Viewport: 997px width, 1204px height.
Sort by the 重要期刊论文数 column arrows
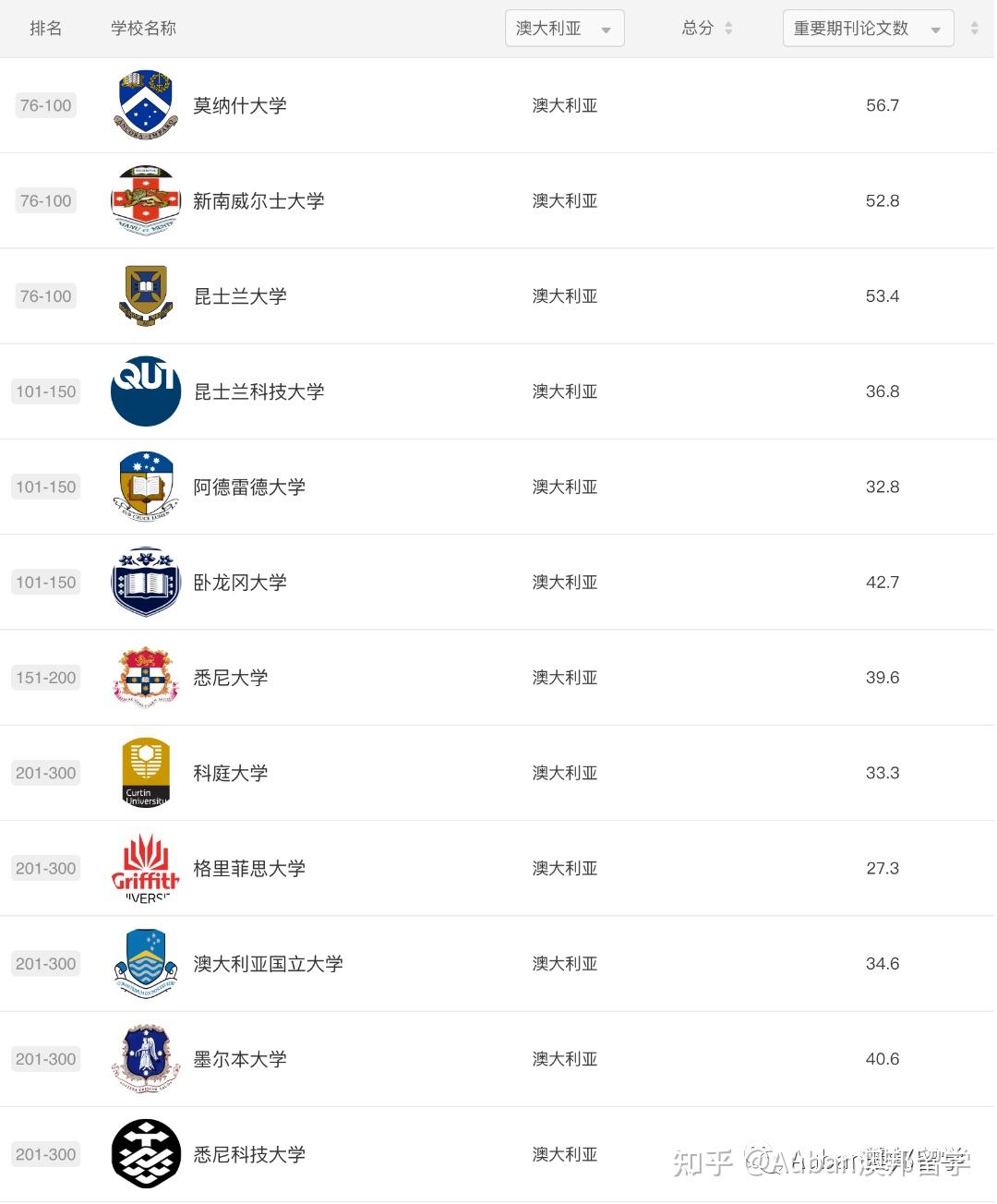974,29
